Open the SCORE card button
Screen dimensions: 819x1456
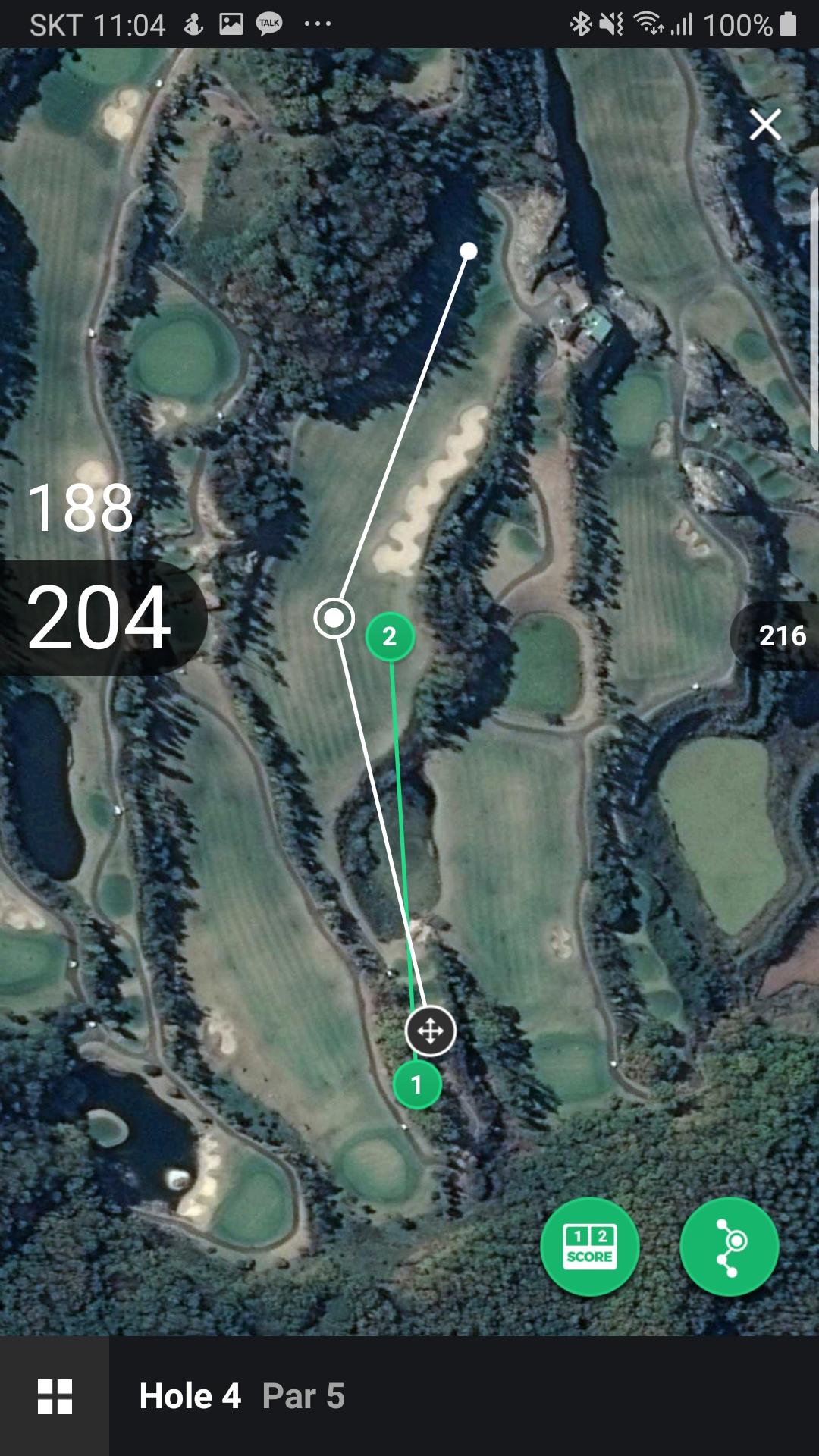tap(589, 1246)
